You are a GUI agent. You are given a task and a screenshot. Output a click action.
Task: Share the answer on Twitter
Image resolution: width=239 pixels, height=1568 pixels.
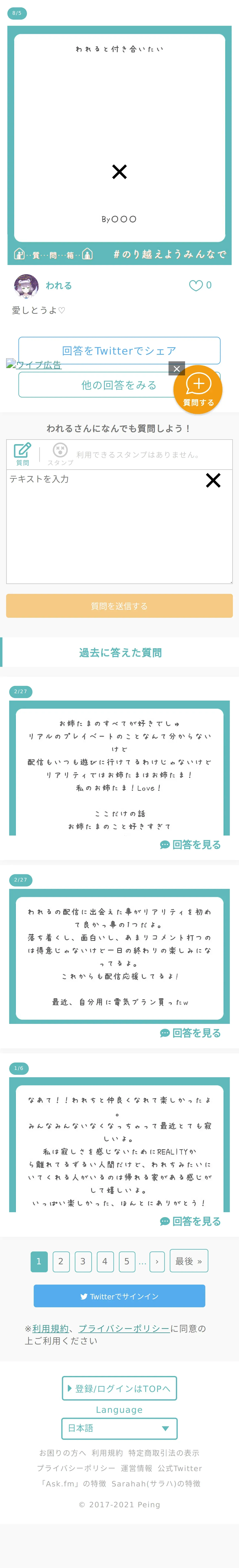[119, 351]
